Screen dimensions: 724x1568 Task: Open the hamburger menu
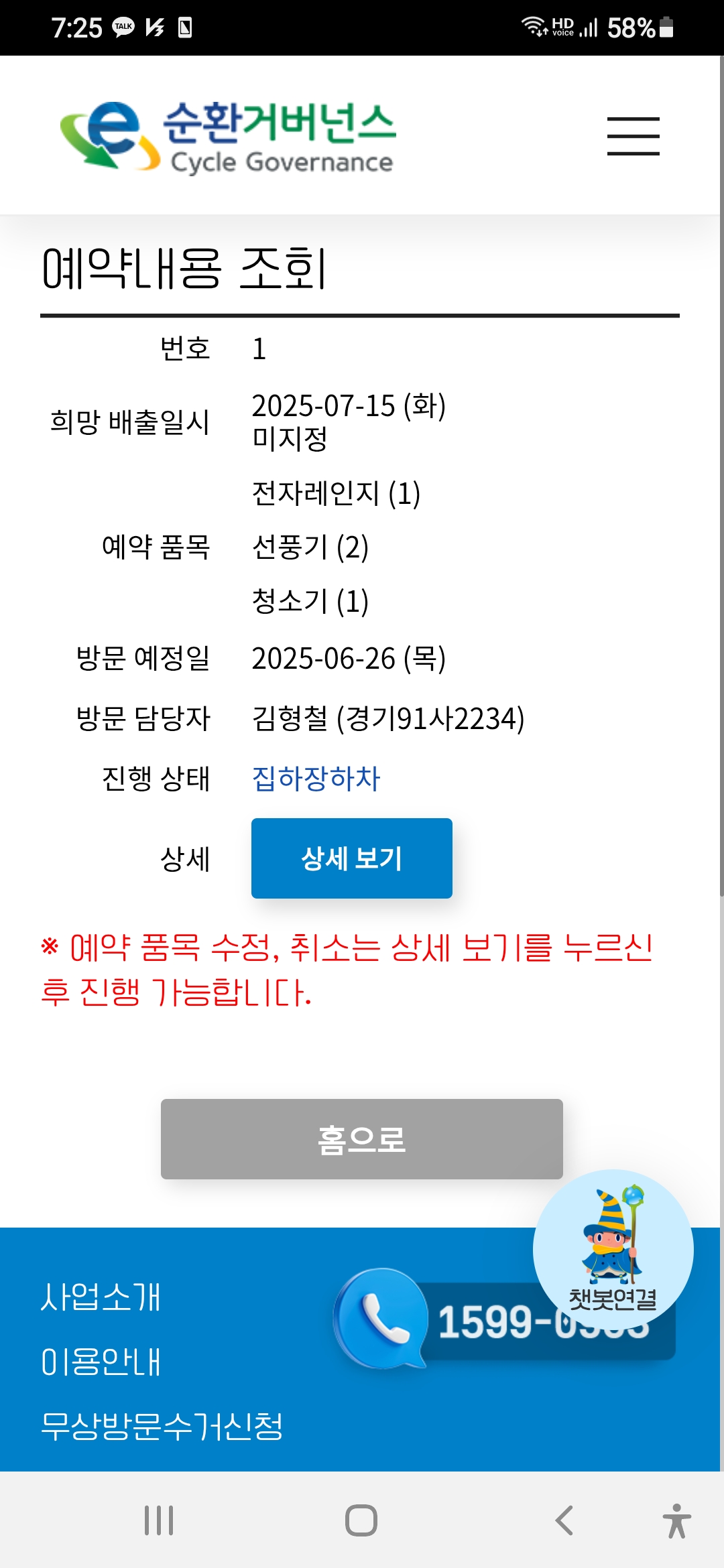tap(633, 136)
